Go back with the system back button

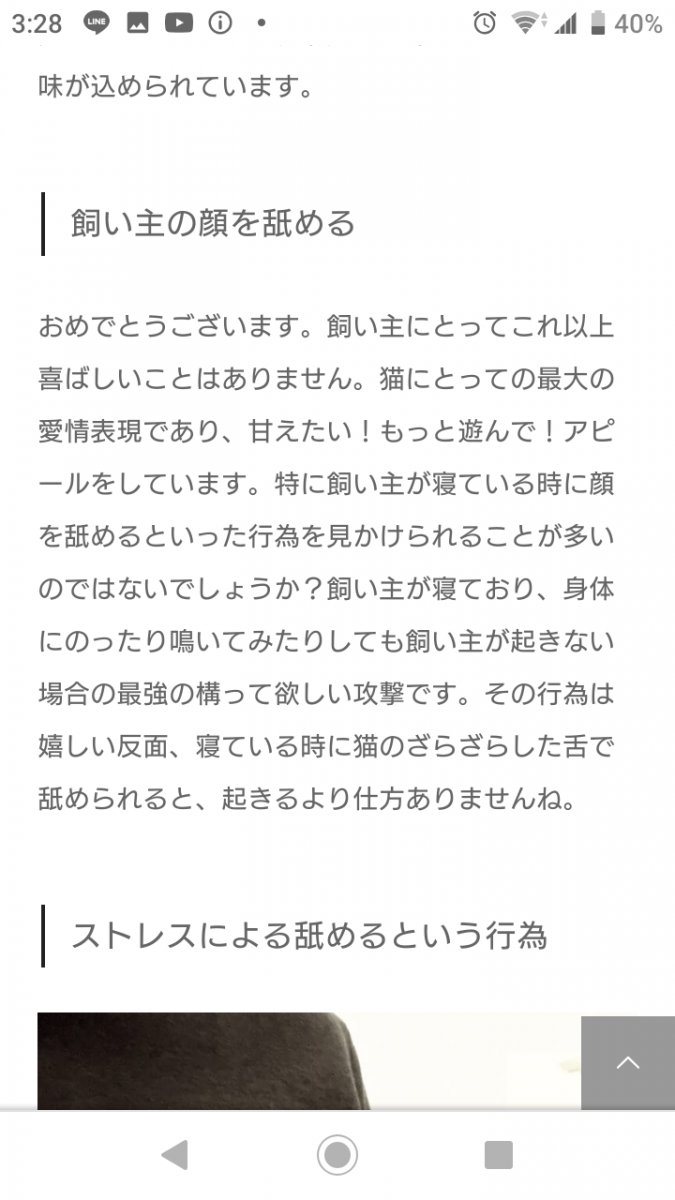175,1156
